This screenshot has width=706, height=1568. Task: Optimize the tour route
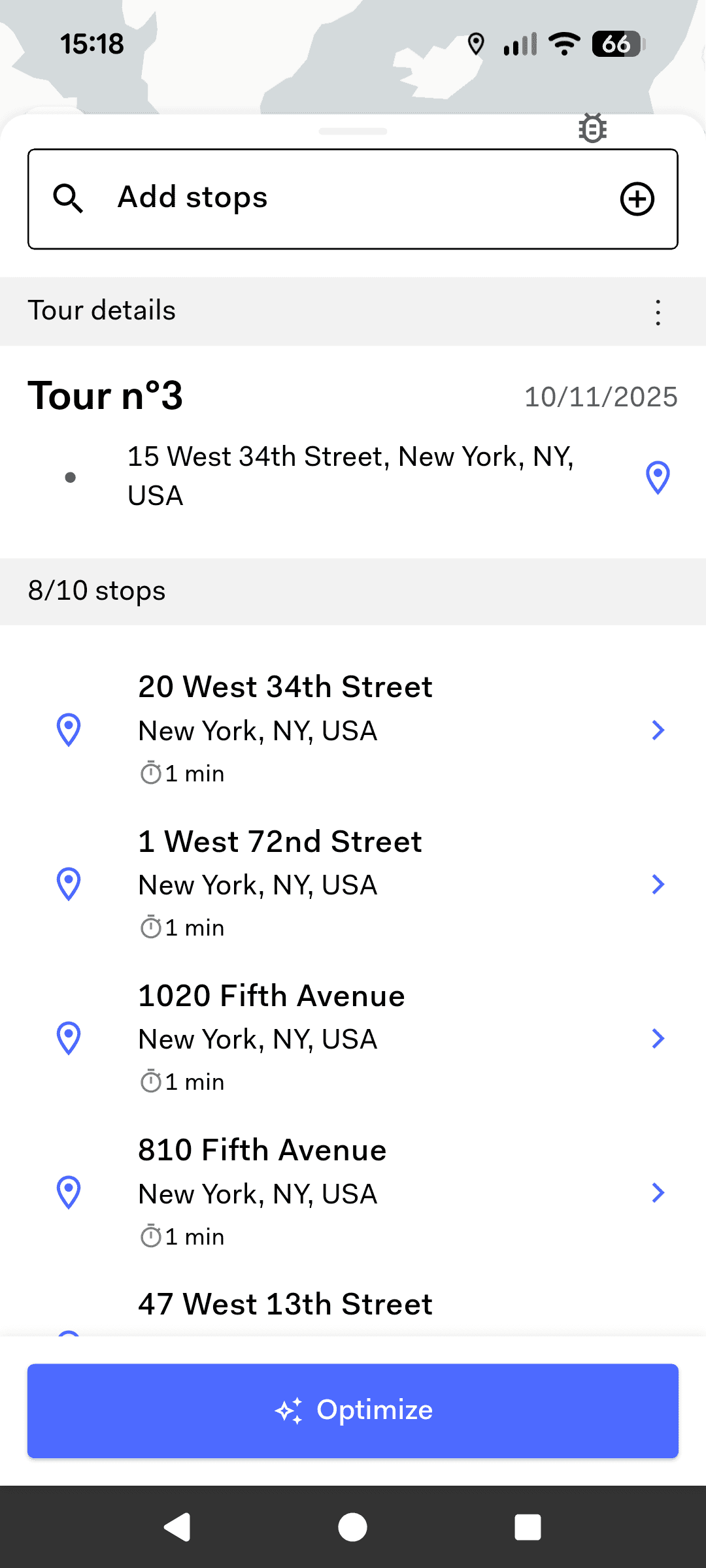pyautogui.click(x=353, y=1410)
